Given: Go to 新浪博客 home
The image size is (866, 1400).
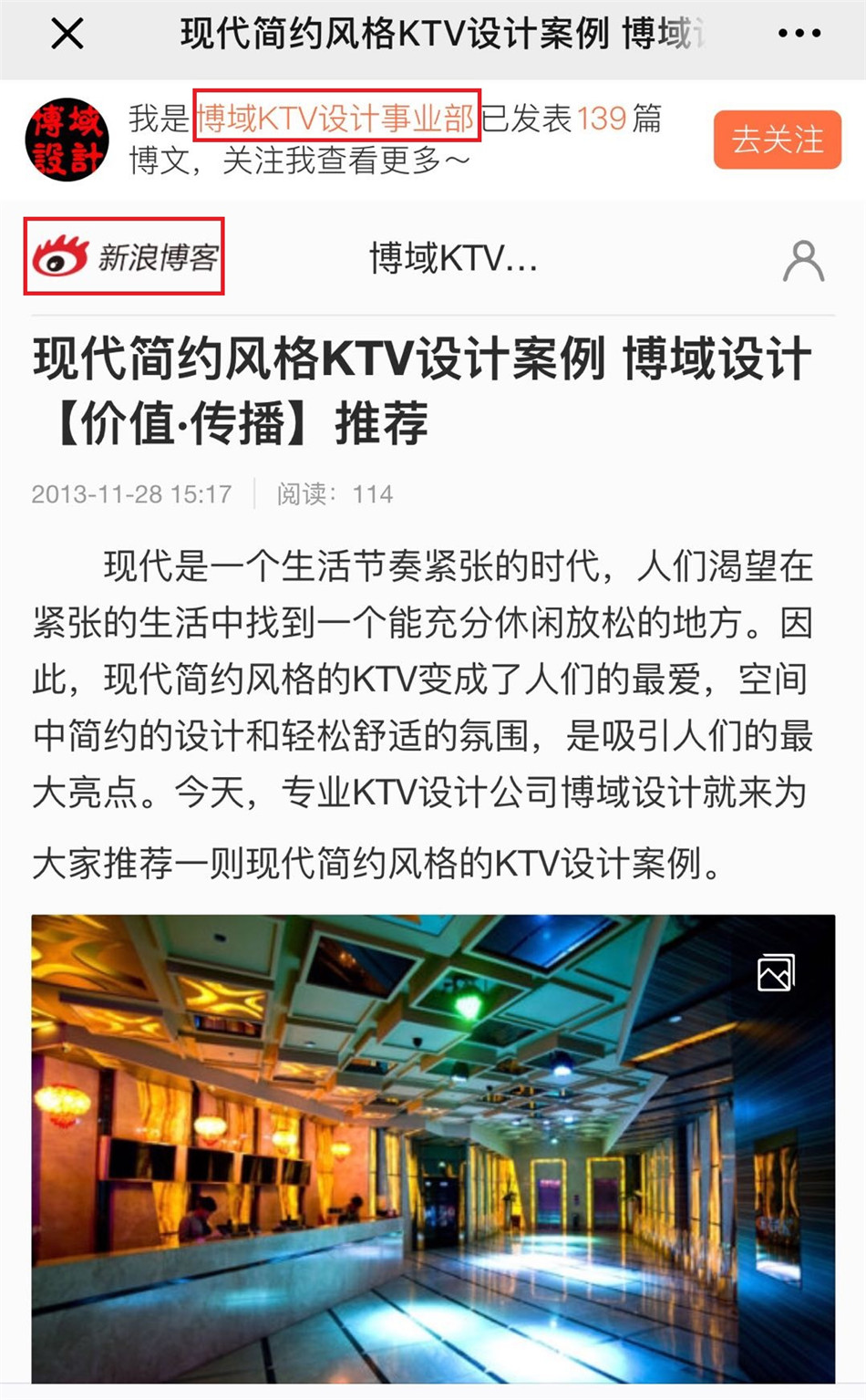Looking at the screenshot, I should pyautogui.click(x=125, y=257).
